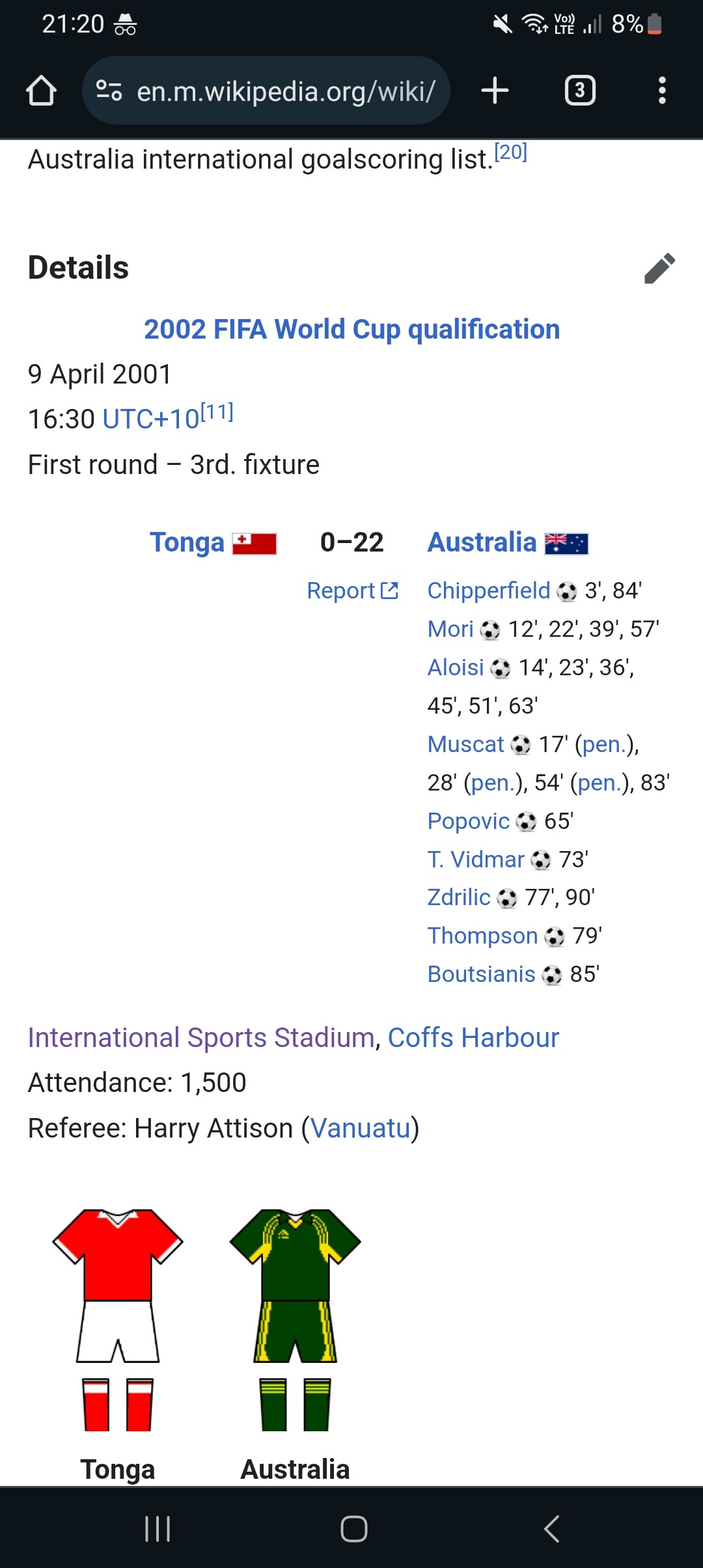The image size is (703, 1568).
Task: Open 2002 FIFA World Cup qualification link
Action: 351,329
